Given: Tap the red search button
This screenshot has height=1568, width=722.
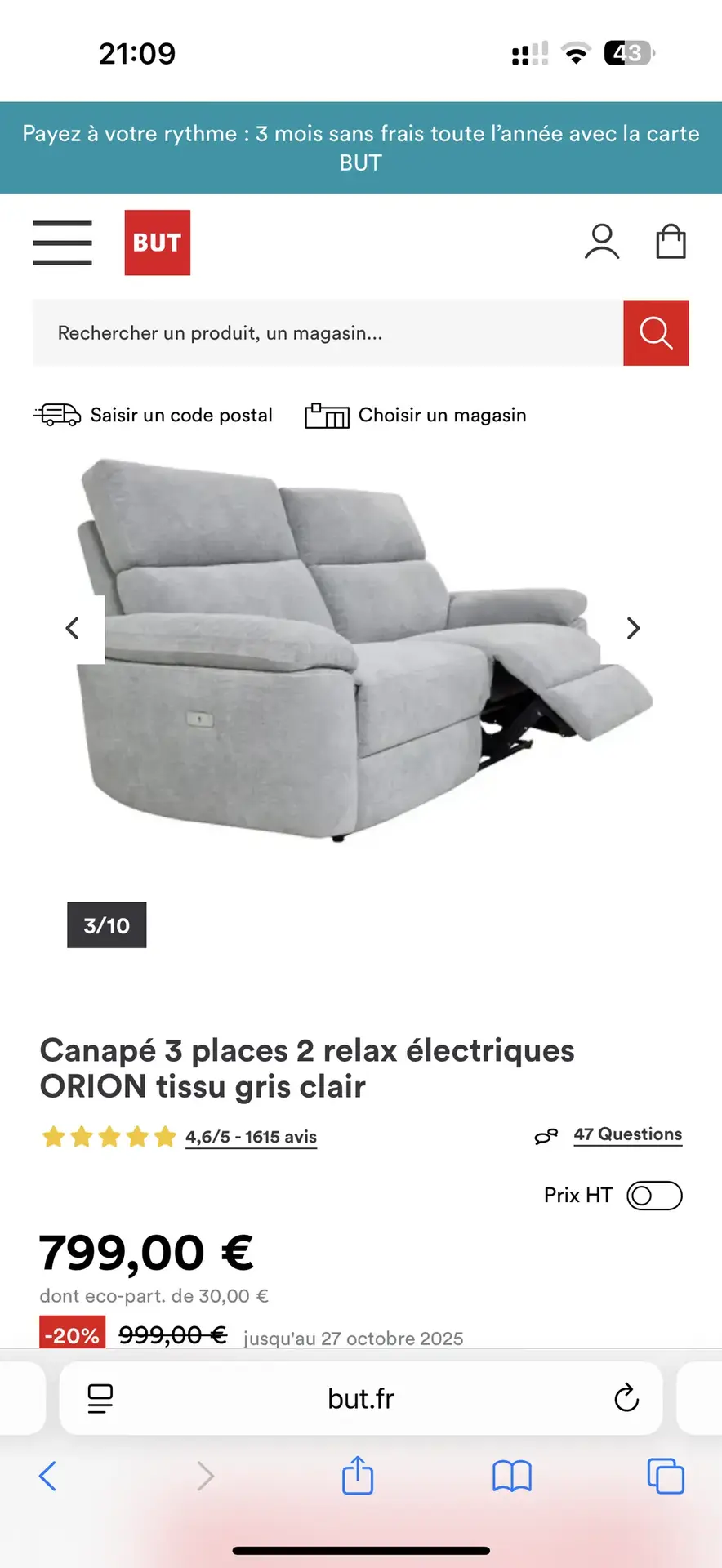Looking at the screenshot, I should click(x=656, y=333).
